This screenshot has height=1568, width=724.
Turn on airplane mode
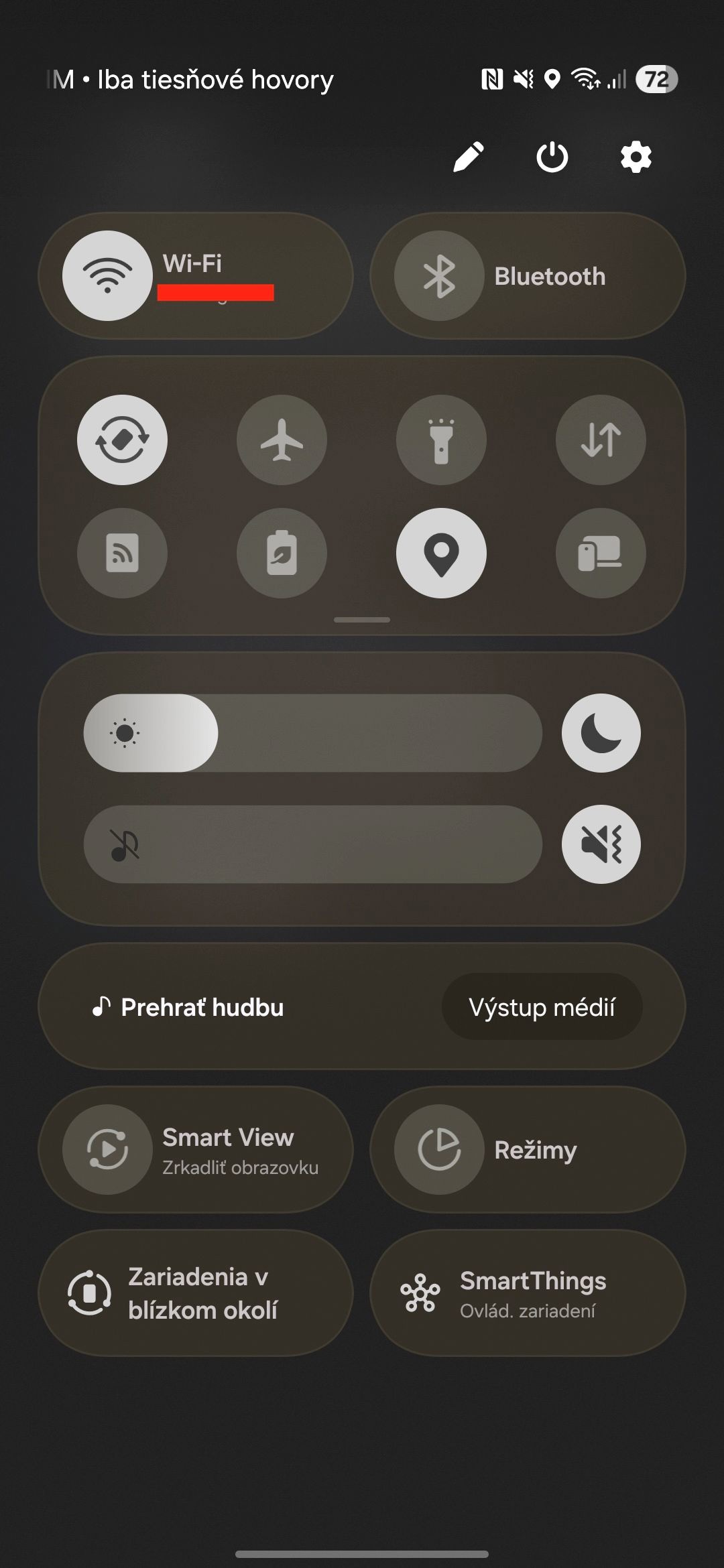pyautogui.click(x=282, y=440)
